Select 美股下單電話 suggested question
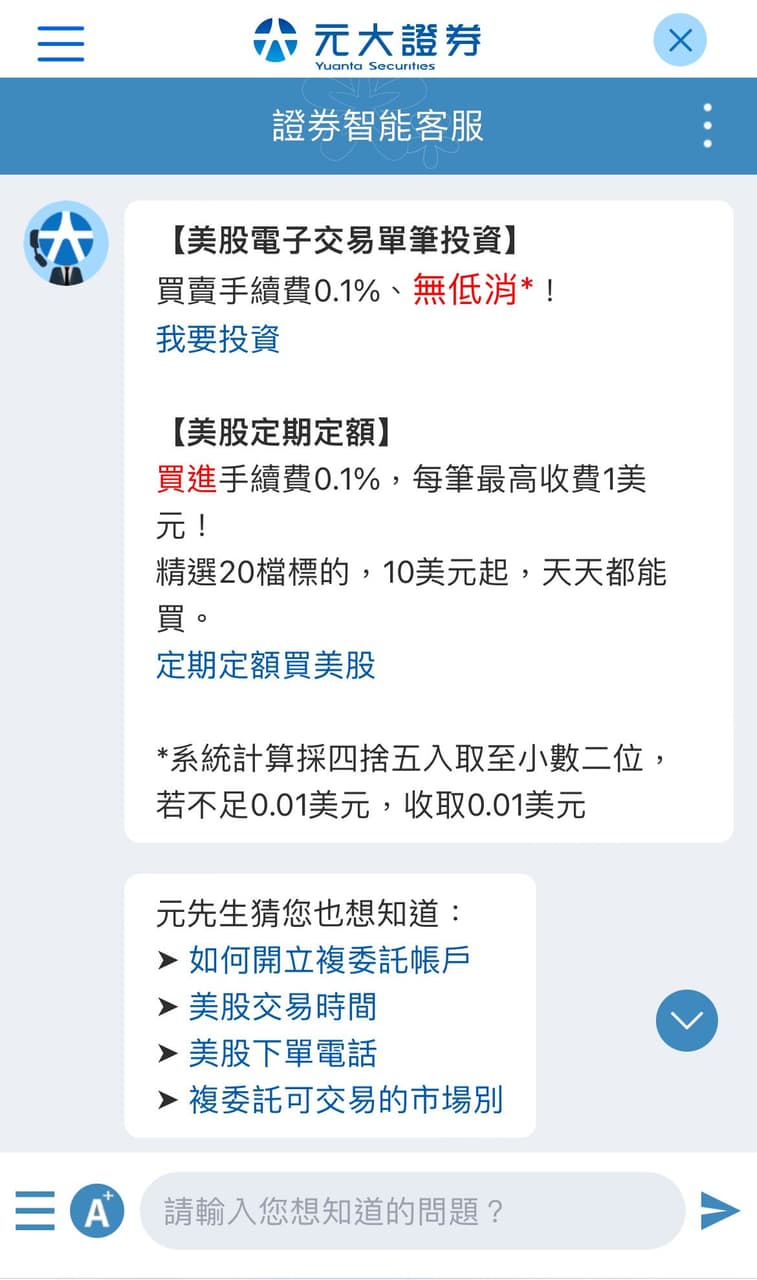 tap(280, 1054)
